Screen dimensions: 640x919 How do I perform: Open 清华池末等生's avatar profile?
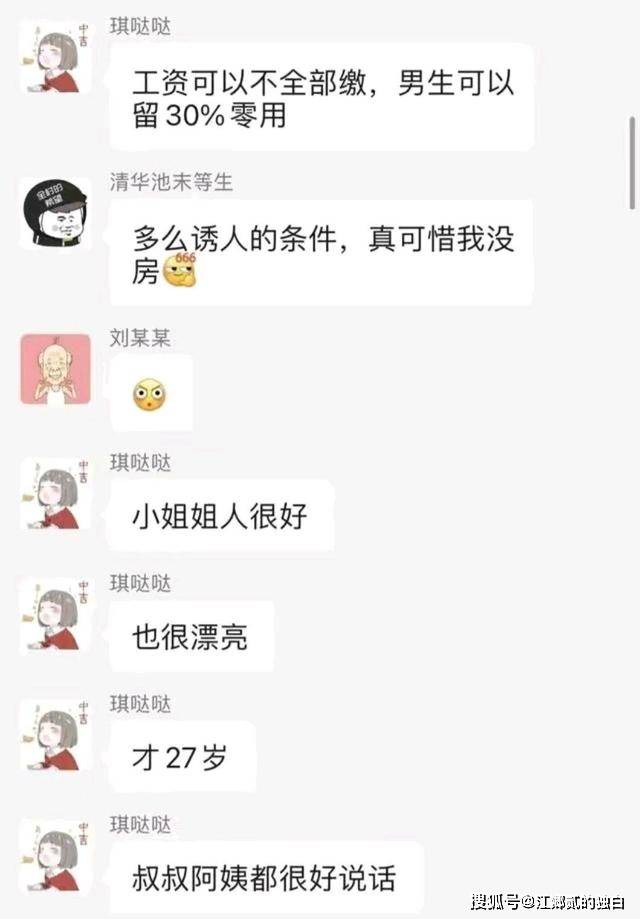(x=55, y=212)
